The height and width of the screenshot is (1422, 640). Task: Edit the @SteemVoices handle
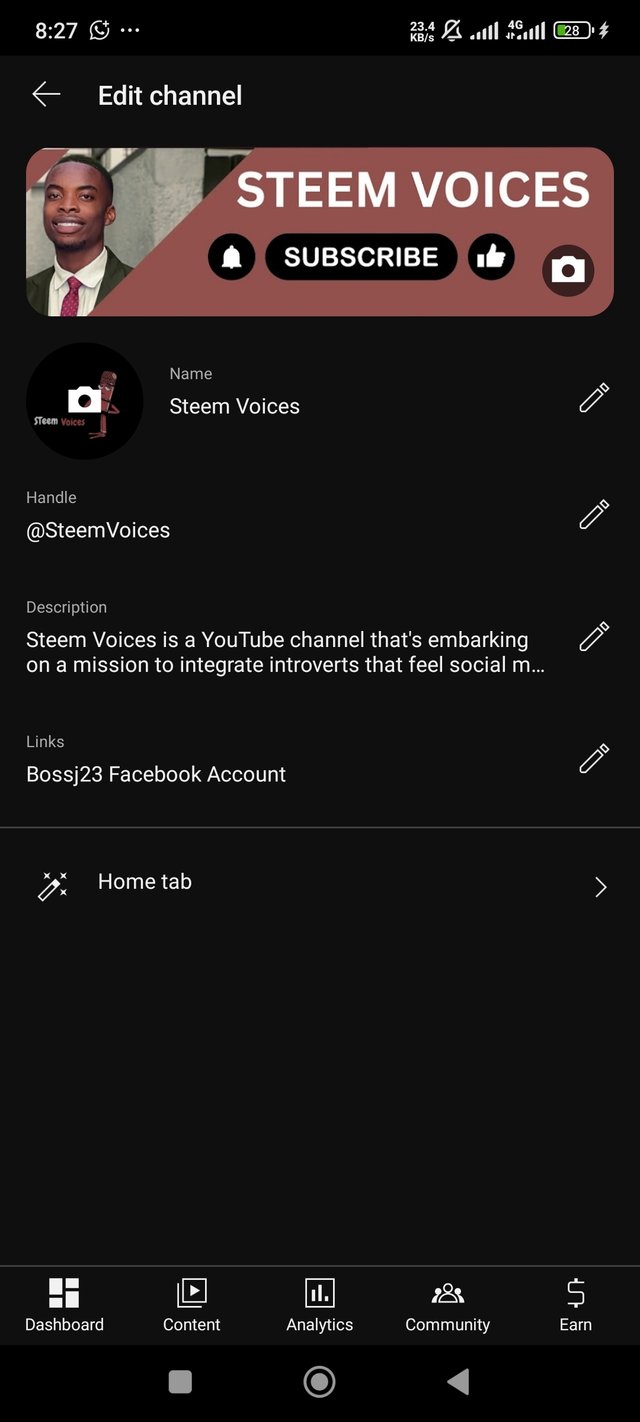point(593,515)
